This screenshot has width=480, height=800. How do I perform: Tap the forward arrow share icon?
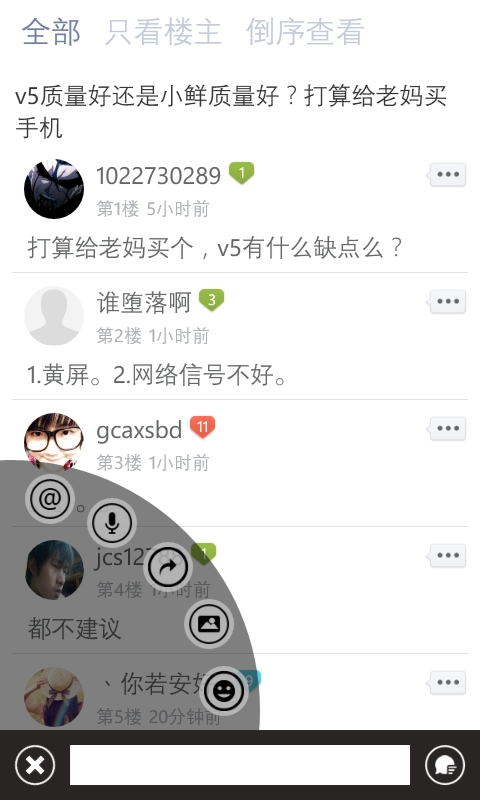[x=168, y=566]
